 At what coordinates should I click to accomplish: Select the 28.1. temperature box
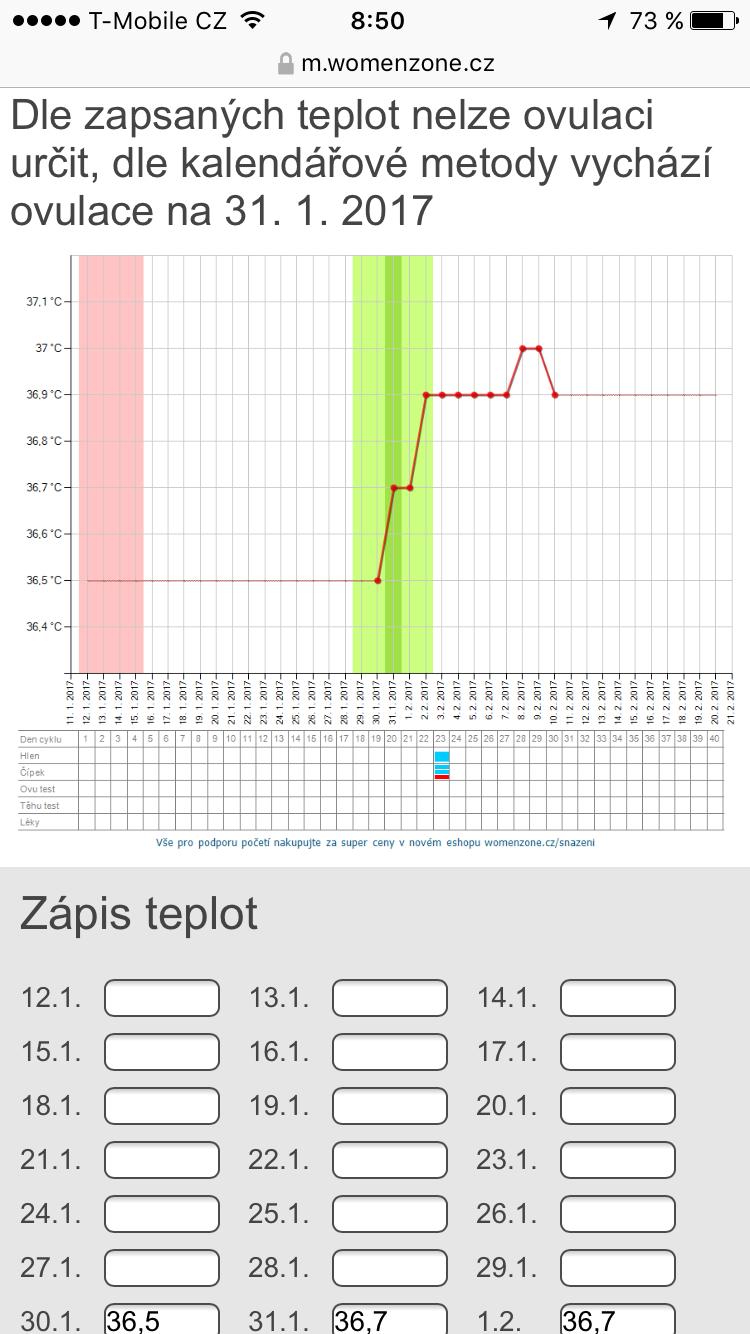point(390,1268)
